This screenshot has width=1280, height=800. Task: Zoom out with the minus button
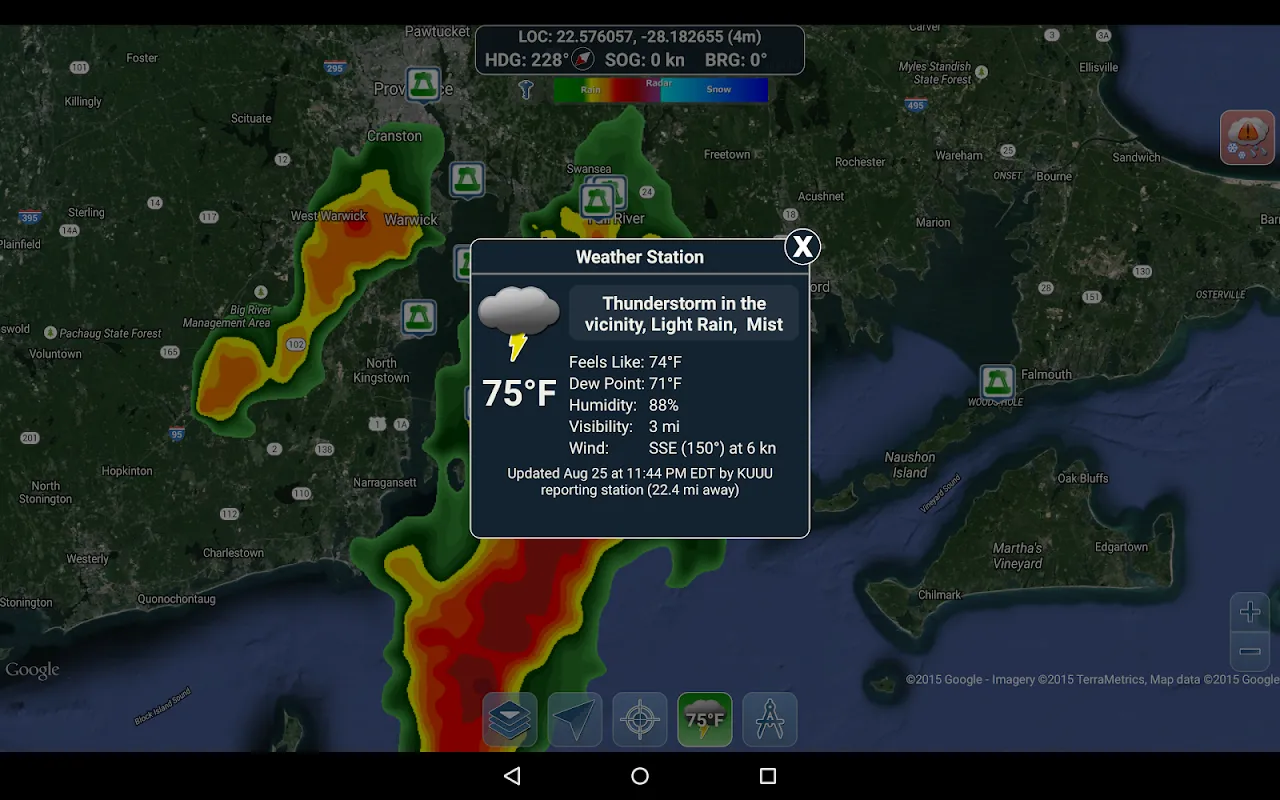(1249, 652)
